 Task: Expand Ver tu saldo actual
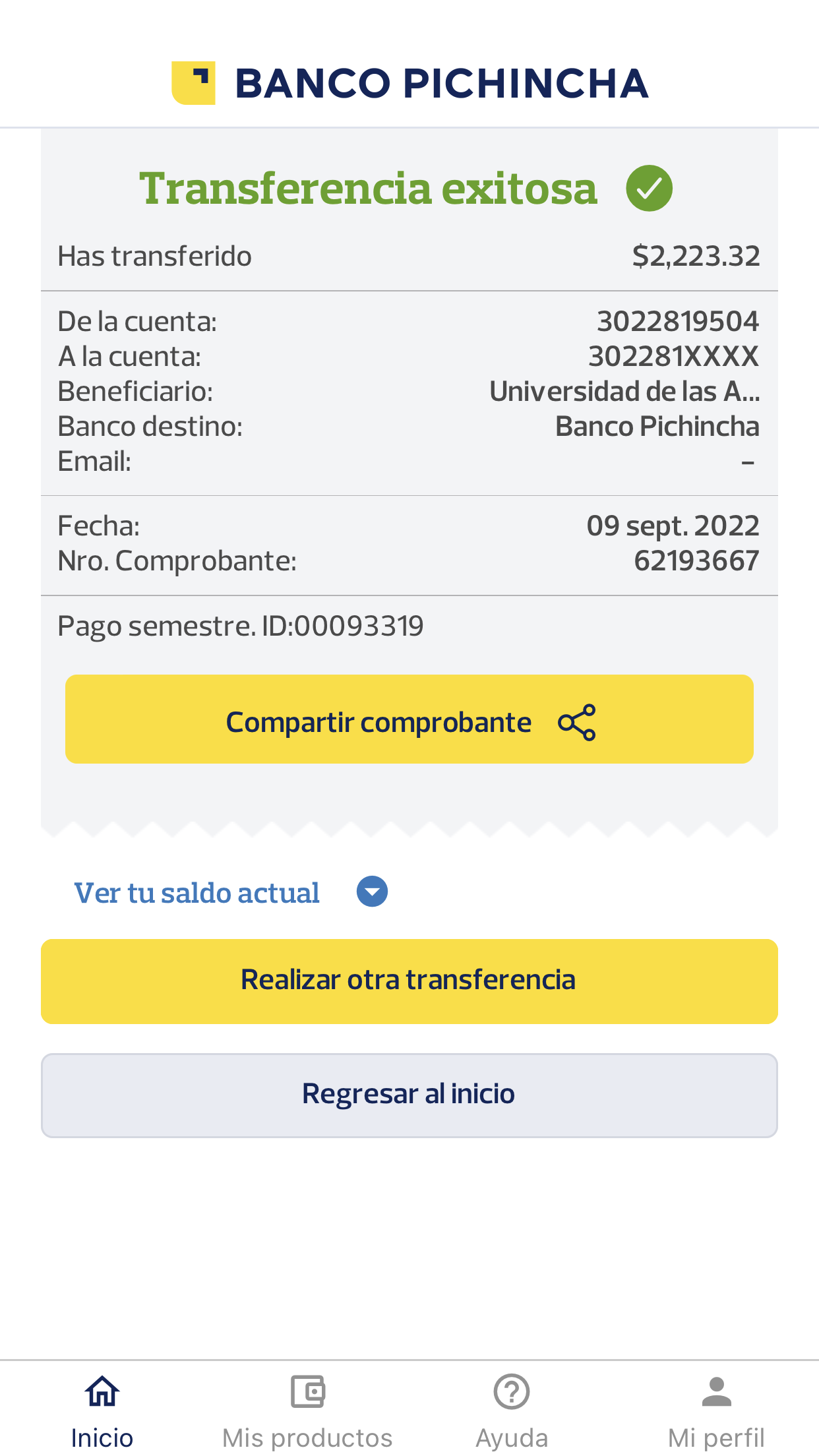[x=230, y=893]
